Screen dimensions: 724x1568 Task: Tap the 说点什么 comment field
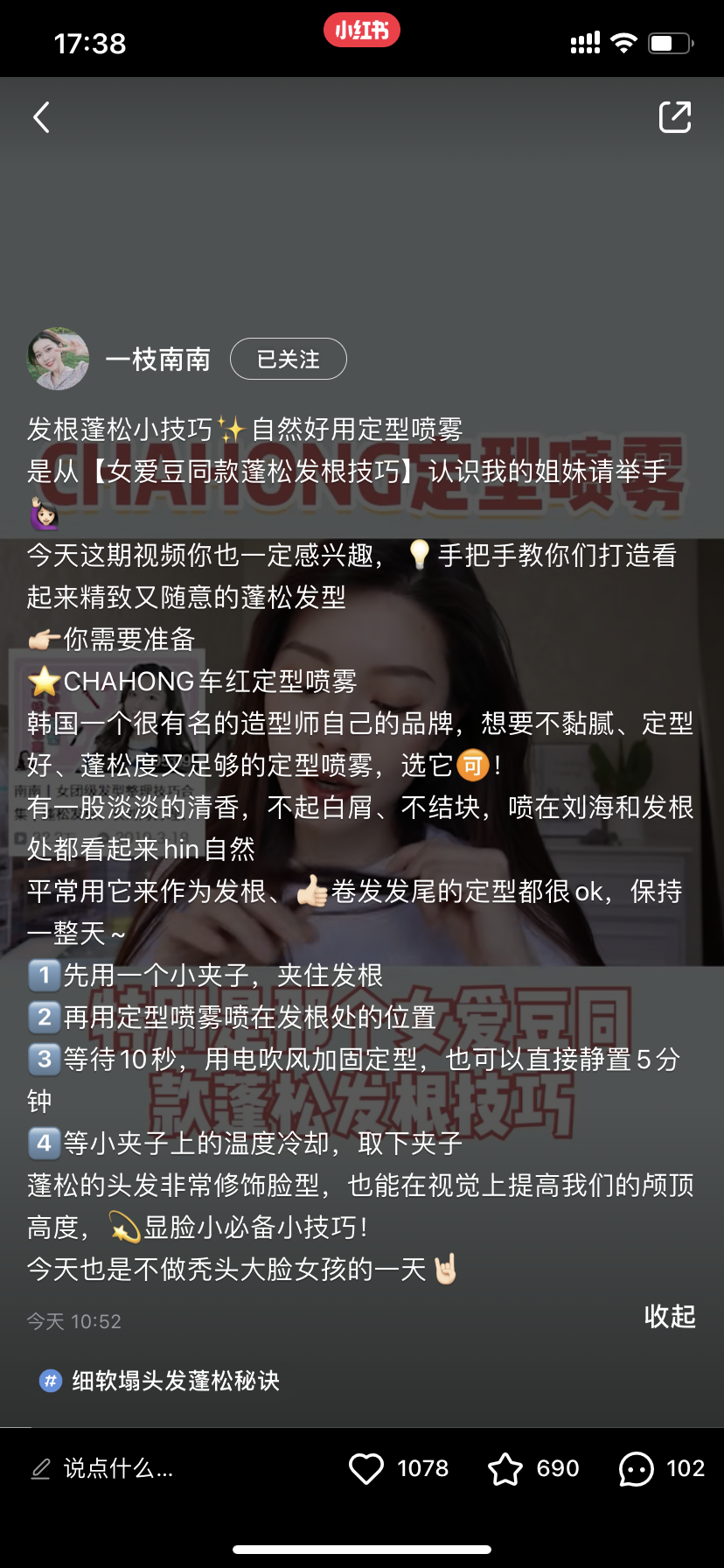tap(114, 1468)
